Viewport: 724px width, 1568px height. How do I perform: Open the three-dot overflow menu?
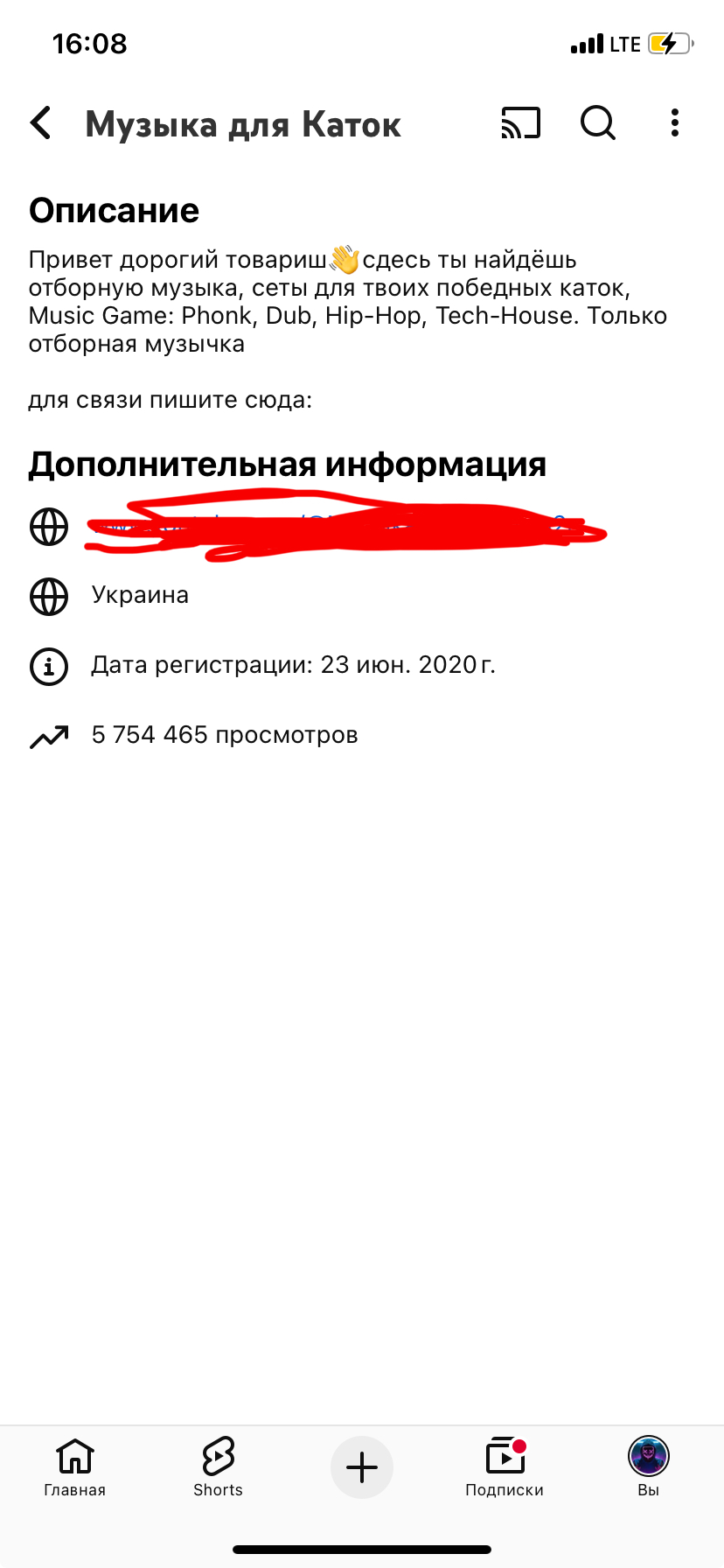(674, 123)
